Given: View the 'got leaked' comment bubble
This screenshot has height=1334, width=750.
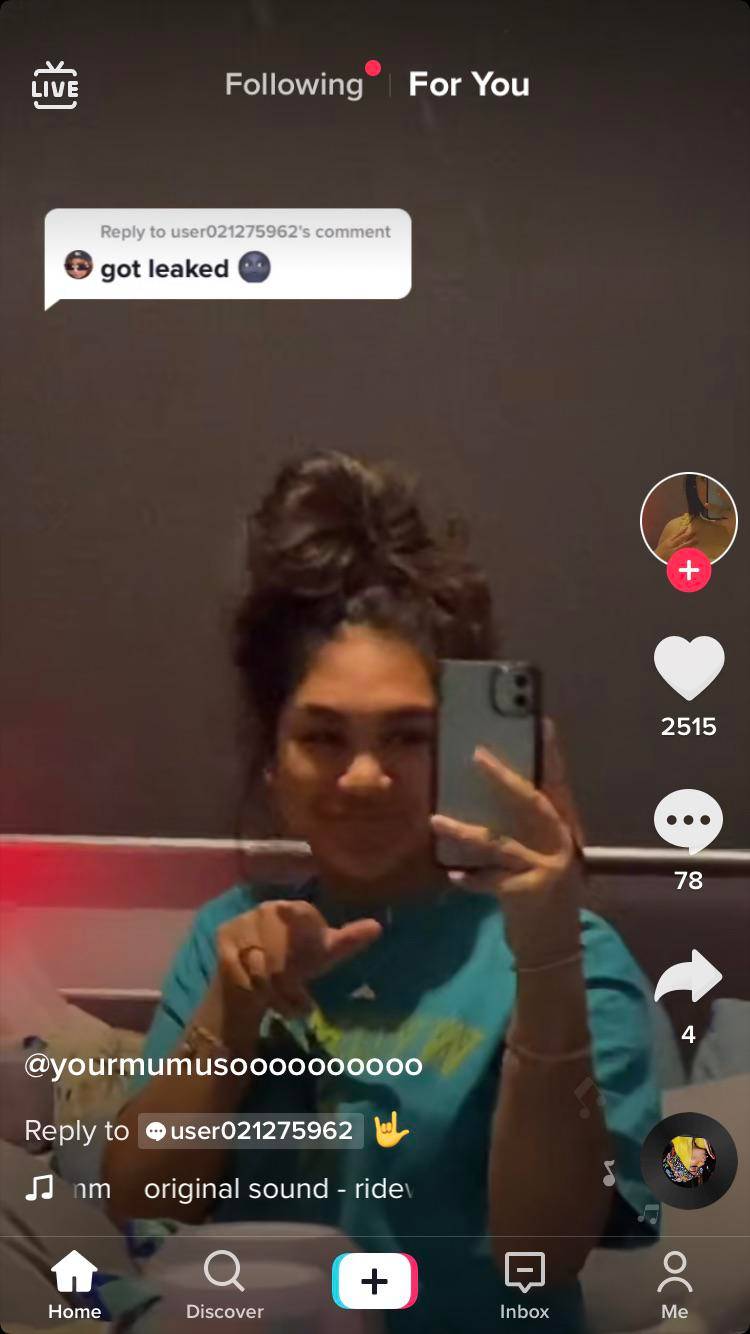Looking at the screenshot, I should pyautogui.click(x=228, y=256).
